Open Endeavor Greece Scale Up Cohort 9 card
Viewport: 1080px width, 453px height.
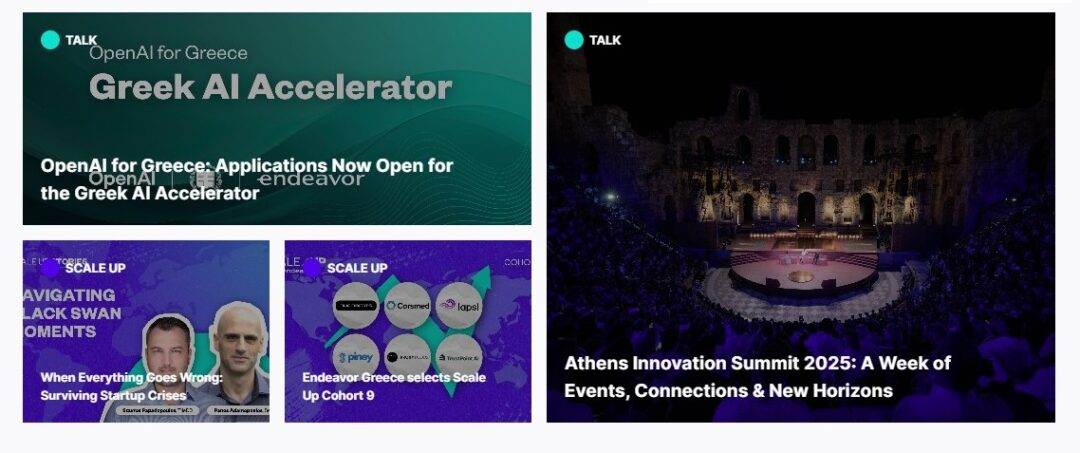coord(394,386)
